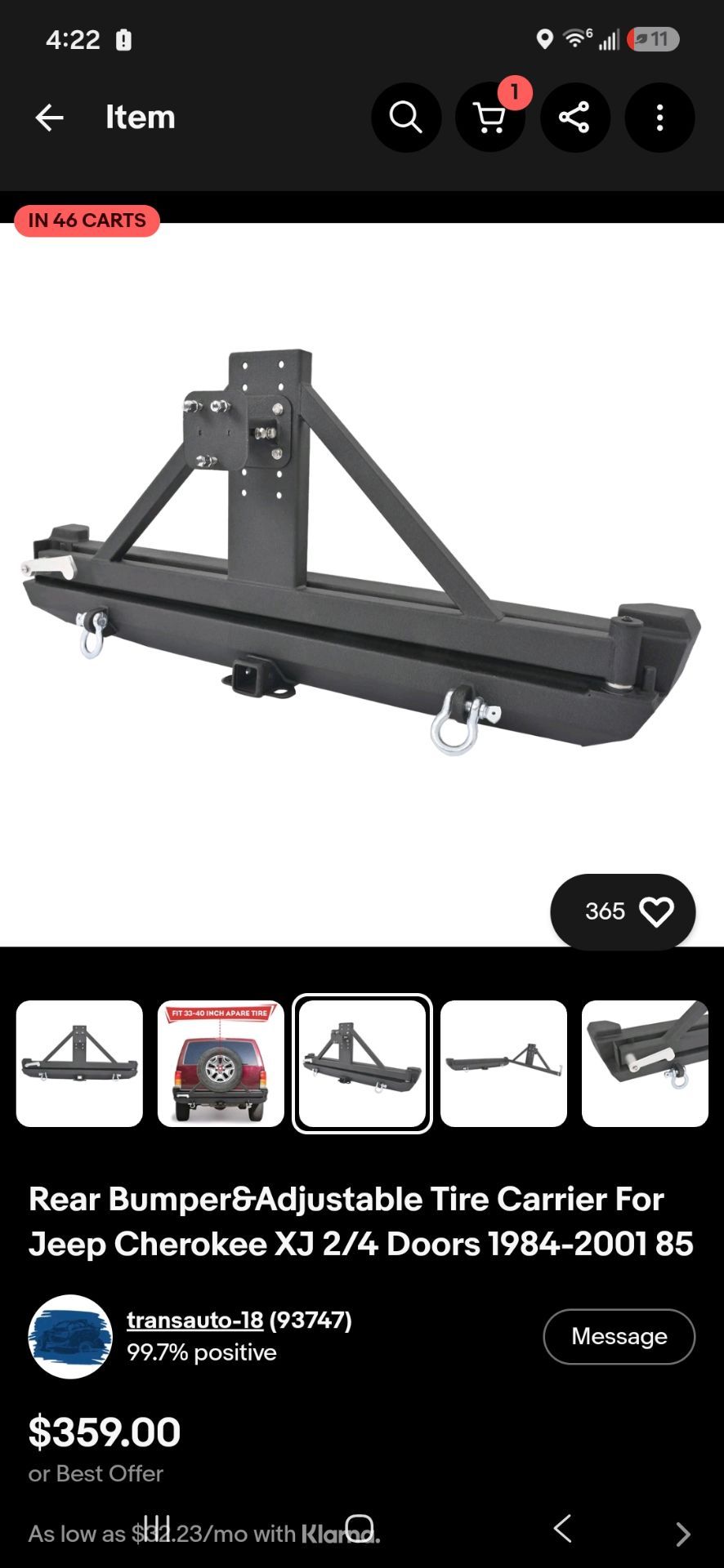724x1568 pixels.
Task: Open seller transauto-18 profile
Action: (194, 1320)
